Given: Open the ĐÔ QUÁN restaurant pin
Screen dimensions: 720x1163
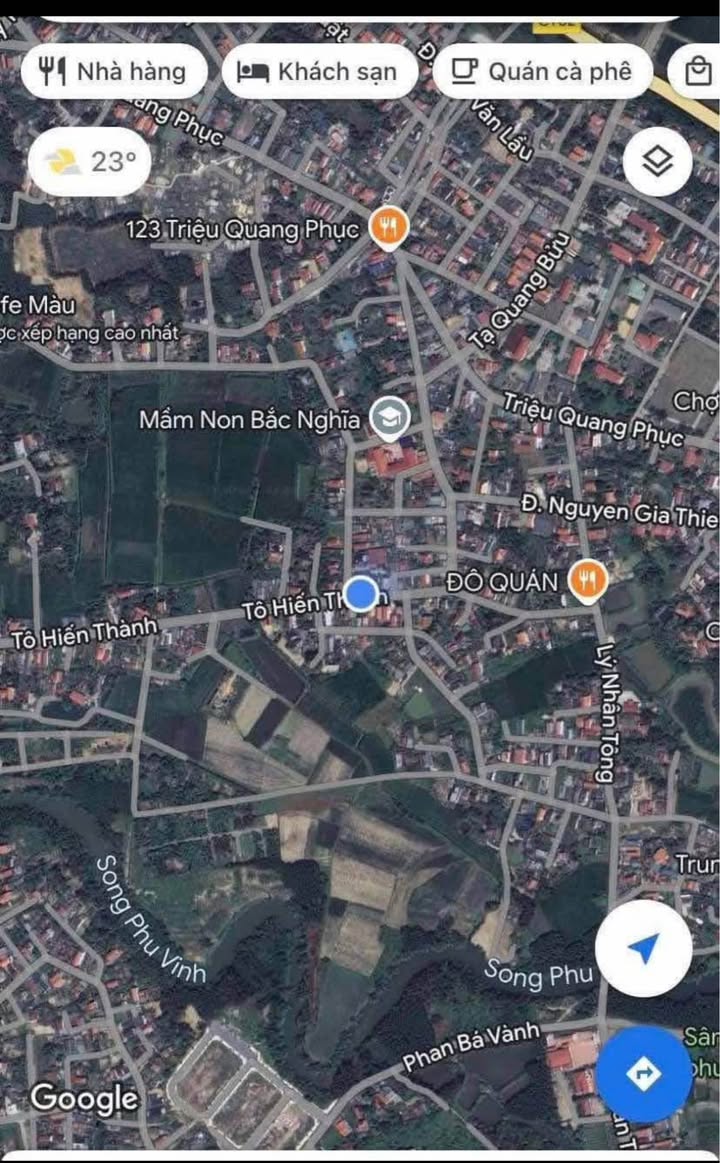Looking at the screenshot, I should [588, 580].
